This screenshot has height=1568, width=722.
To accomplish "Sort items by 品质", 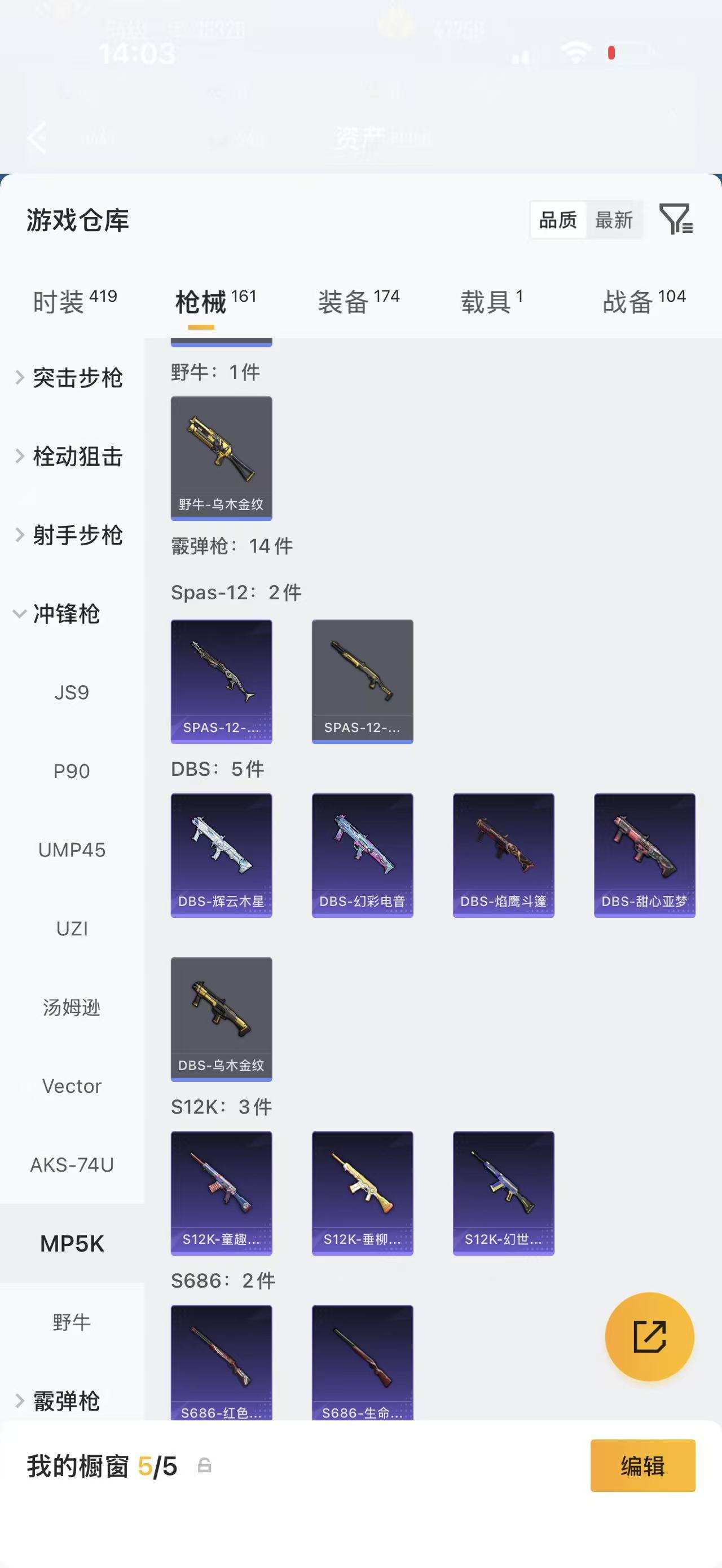I will click(x=558, y=220).
